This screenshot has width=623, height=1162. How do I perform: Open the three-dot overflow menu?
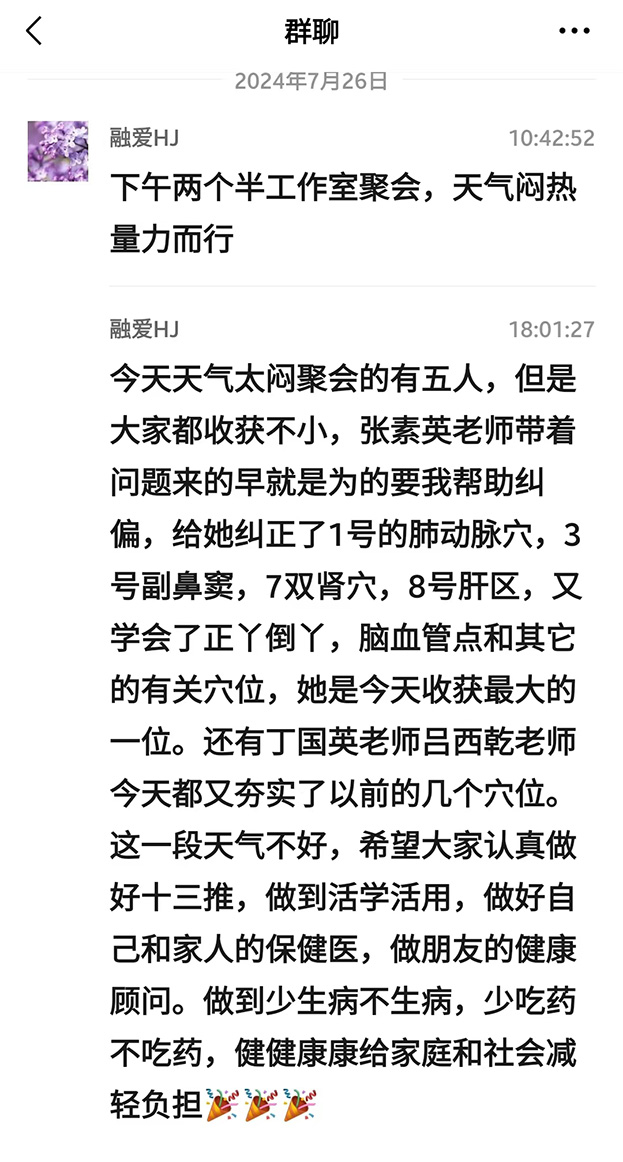click(574, 31)
